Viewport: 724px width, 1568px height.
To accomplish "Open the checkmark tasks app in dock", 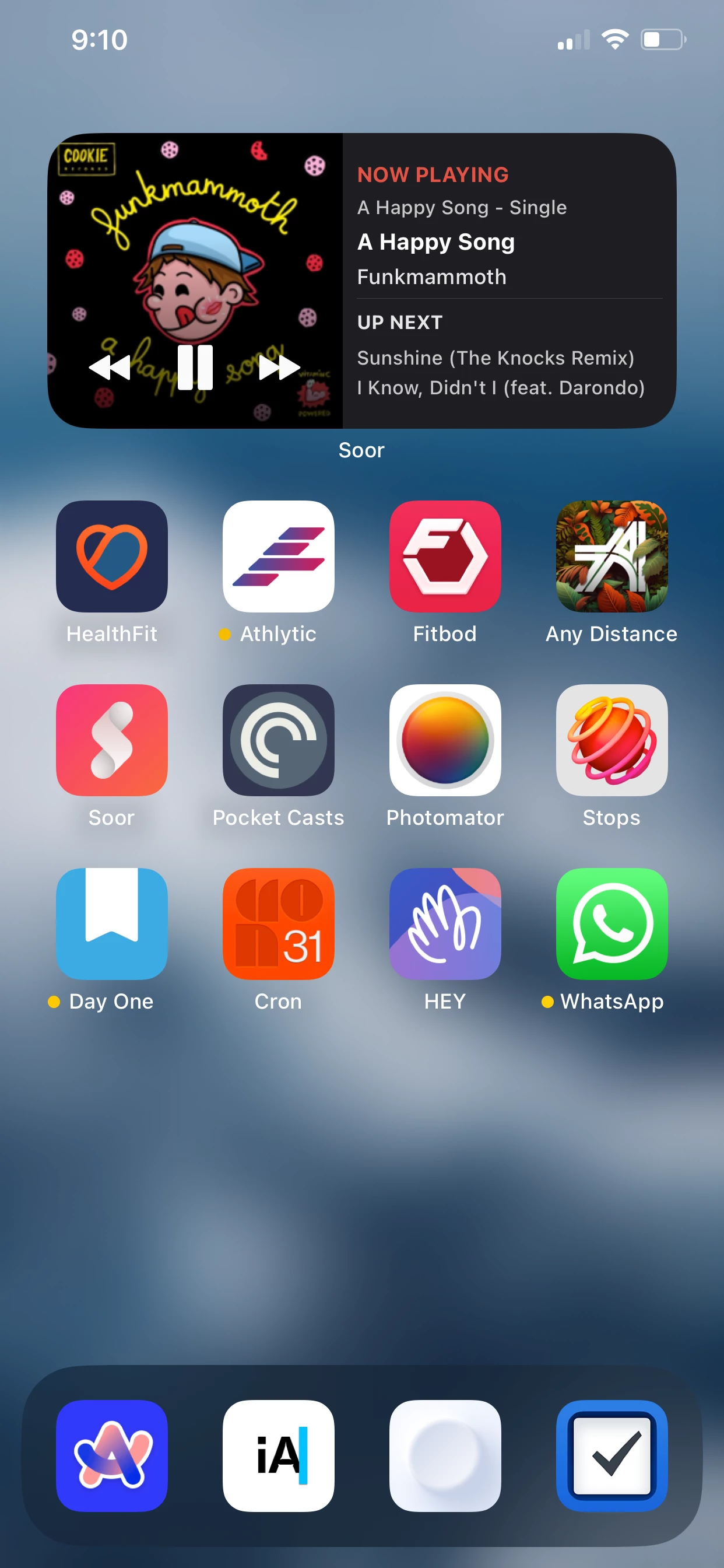I will 611,1455.
